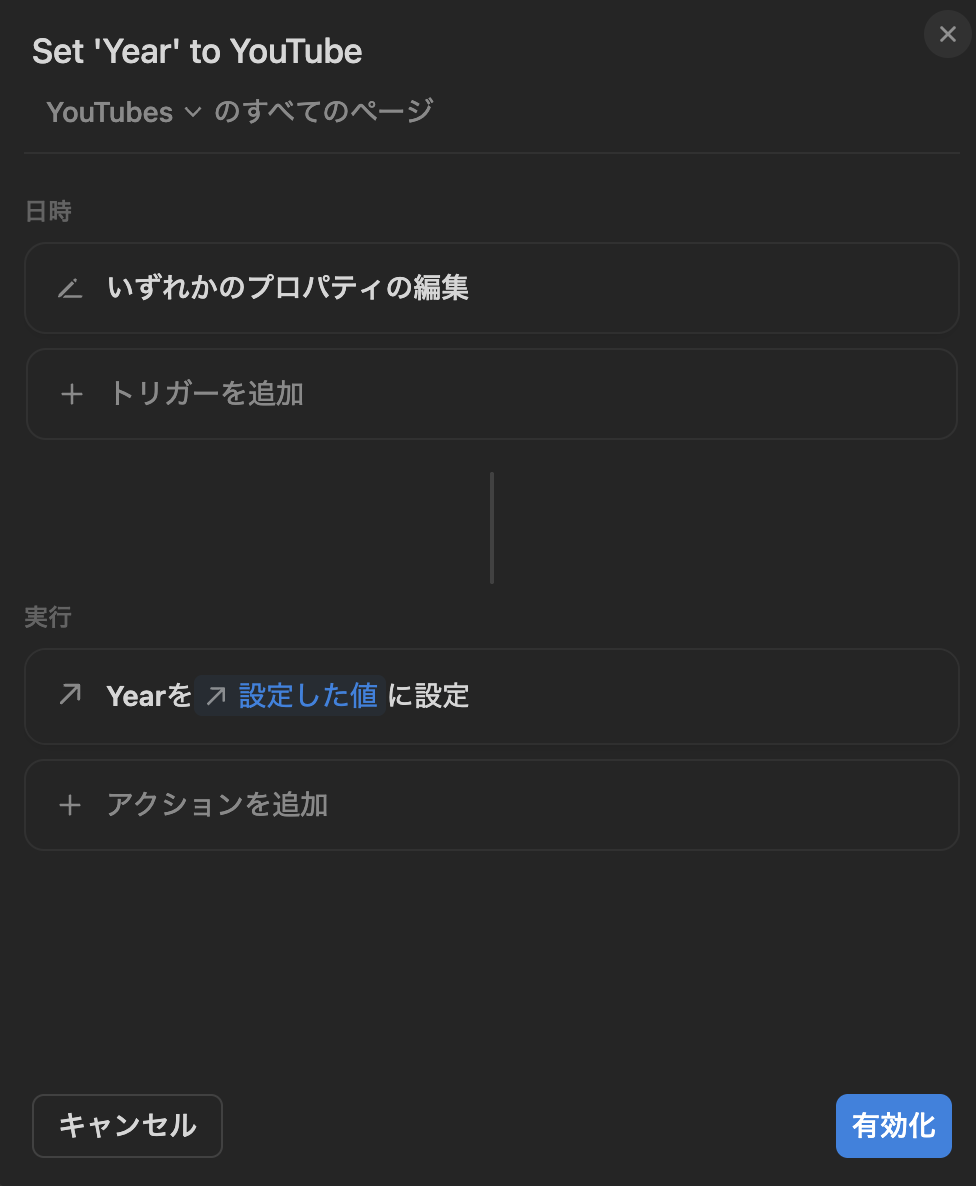Activate automation with 有効化 button
Image resolution: width=976 pixels, height=1186 pixels.
coord(893,1126)
